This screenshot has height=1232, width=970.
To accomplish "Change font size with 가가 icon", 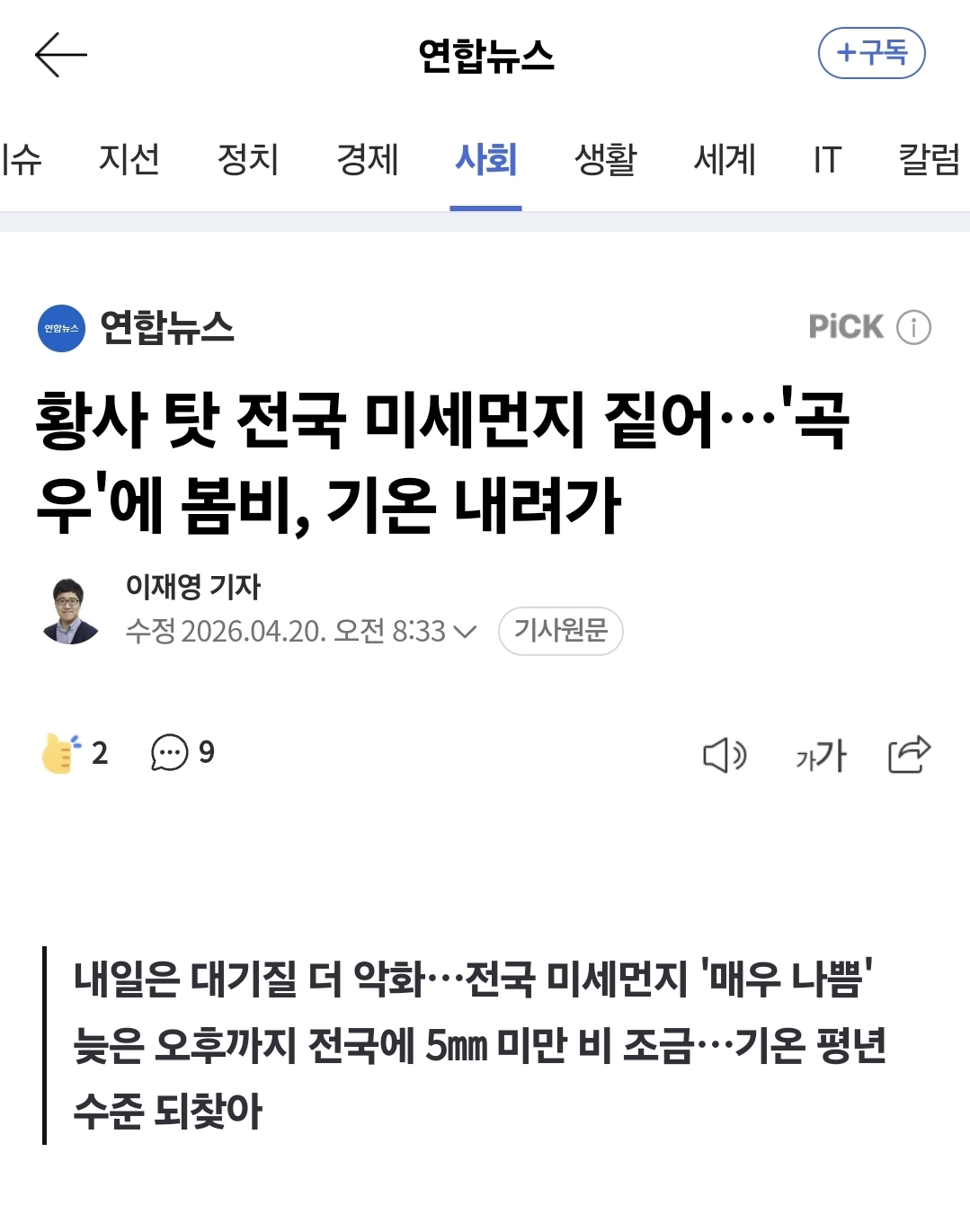I will tap(821, 756).
